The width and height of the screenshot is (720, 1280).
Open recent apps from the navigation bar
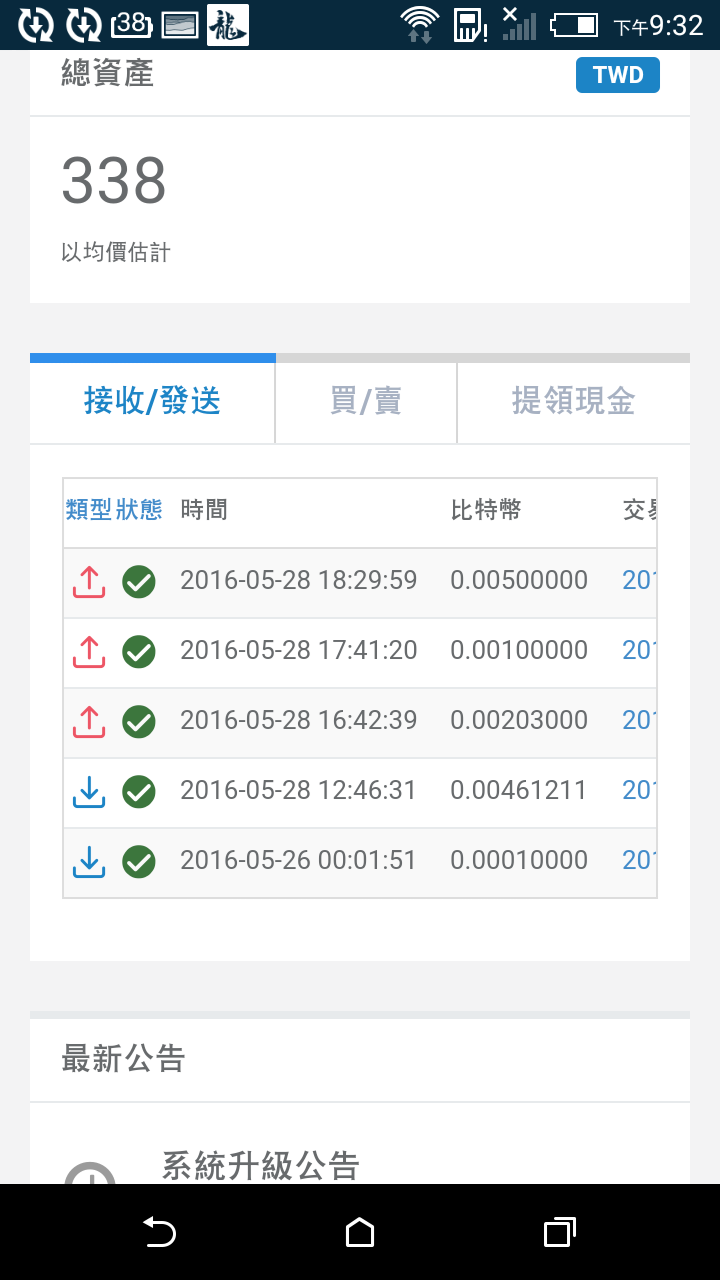560,1232
